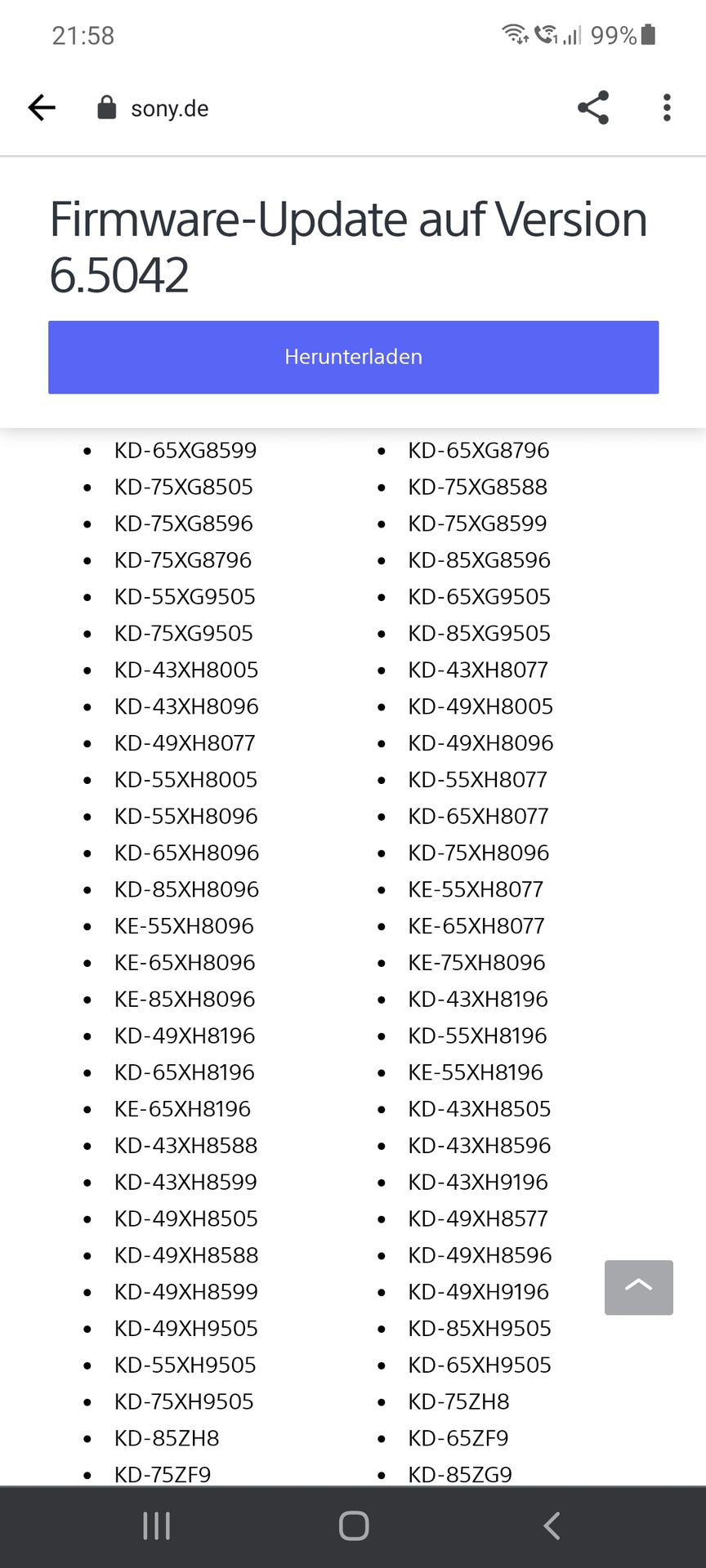Tap the Herunterladen download button
The height and width of the screenshot is (1568, 706).
[x=353, y=357]
